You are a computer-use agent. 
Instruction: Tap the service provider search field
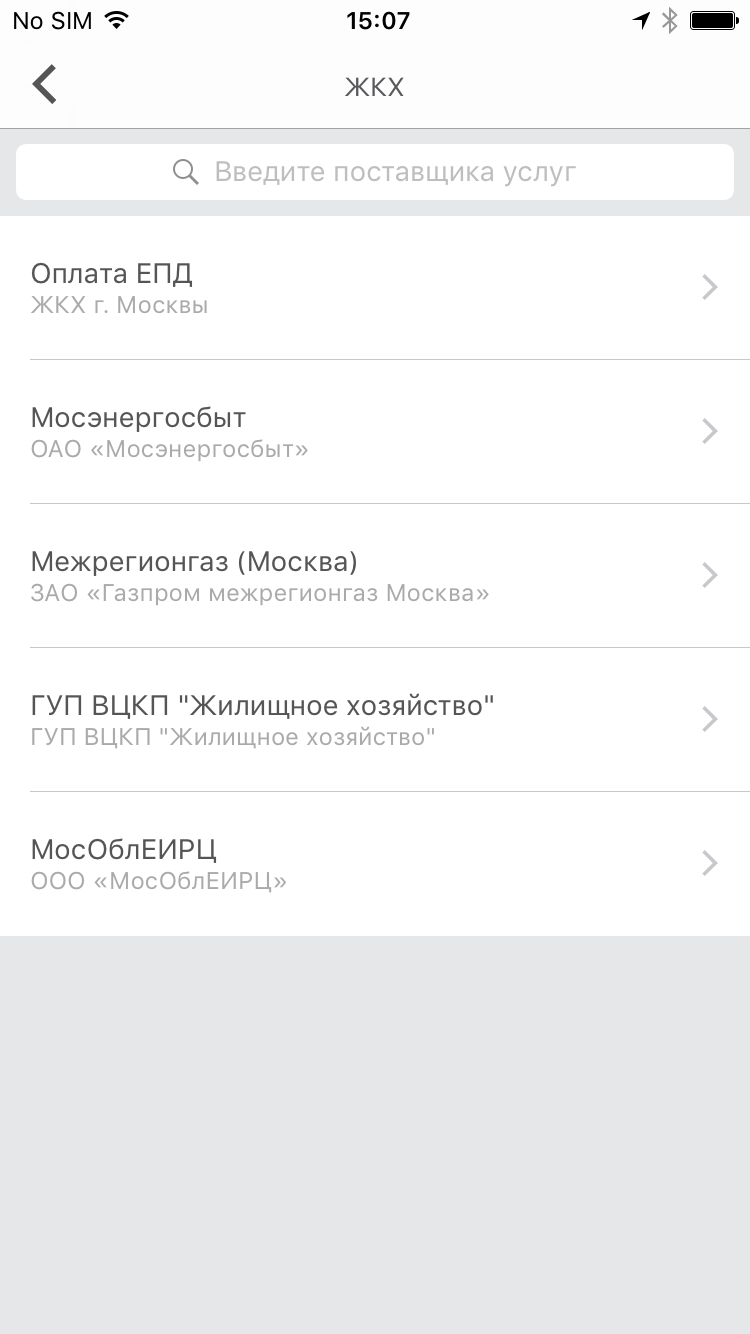pyautogui.click(x=375, y=172)
